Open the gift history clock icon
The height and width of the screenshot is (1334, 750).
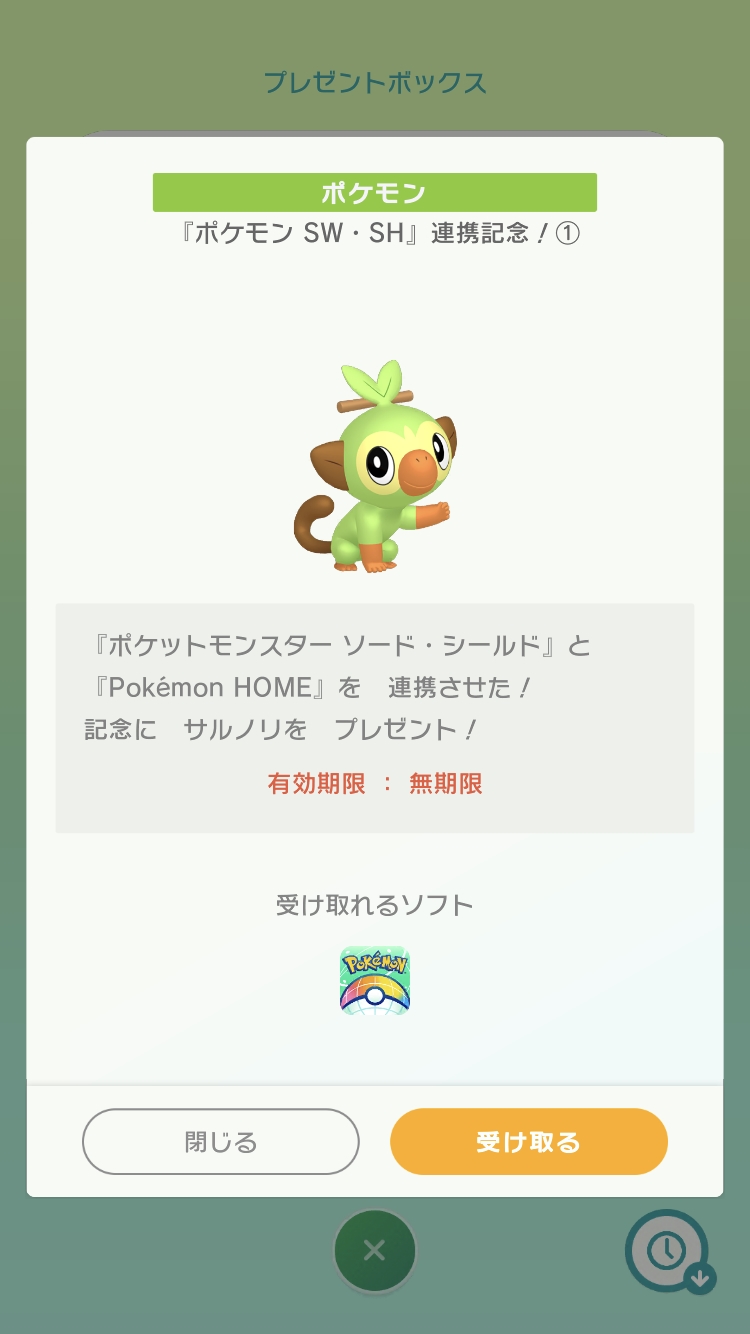tap(667, 1250)
